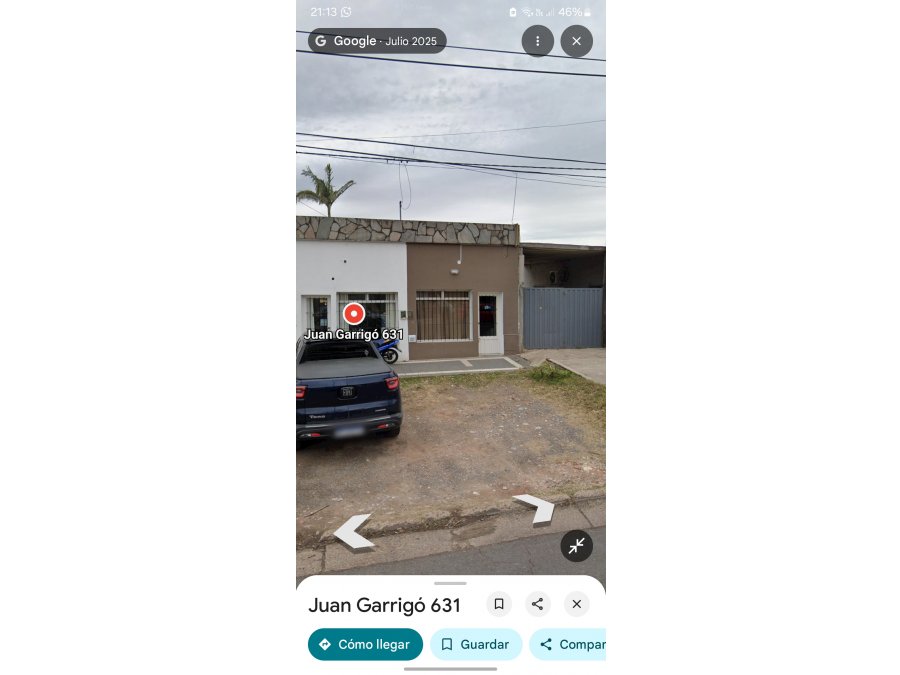Open the Street View overflow menu

coord(537,41)
